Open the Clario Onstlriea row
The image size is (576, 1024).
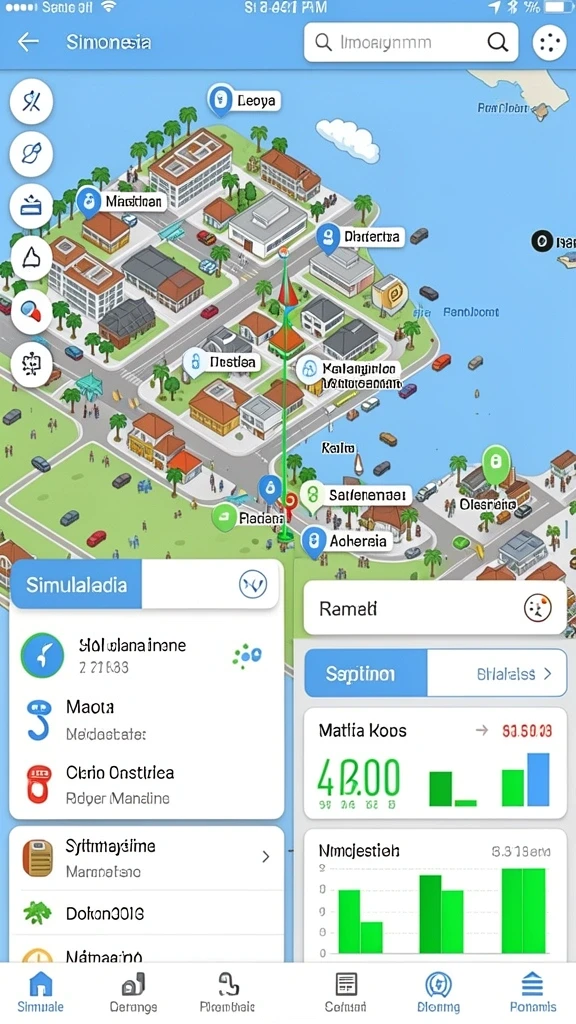[146, 784]
